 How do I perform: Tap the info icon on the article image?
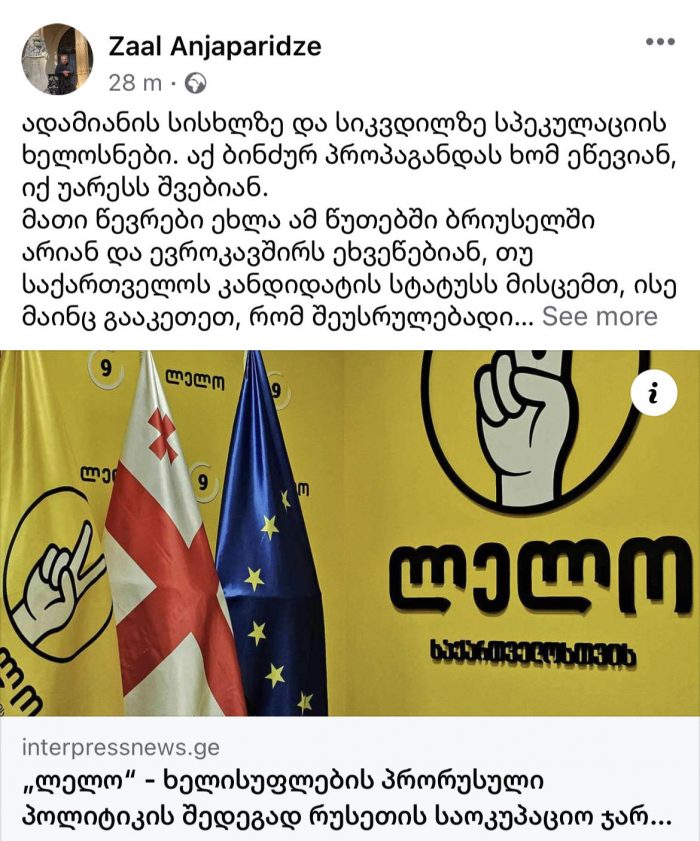(x=654, y=394)
